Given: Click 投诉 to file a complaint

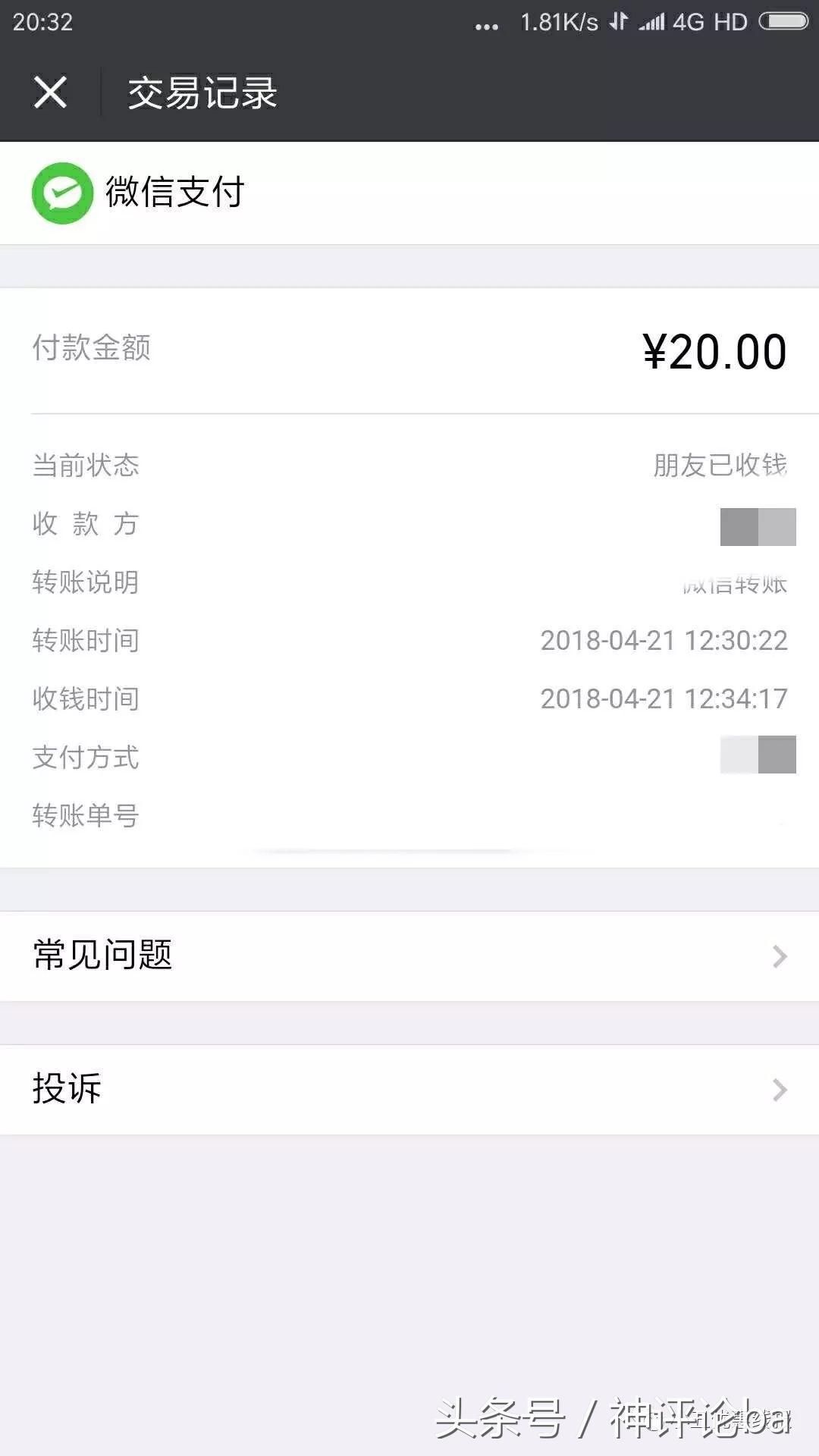Looking at the screenshot, I should click(x=67, y=1090).
